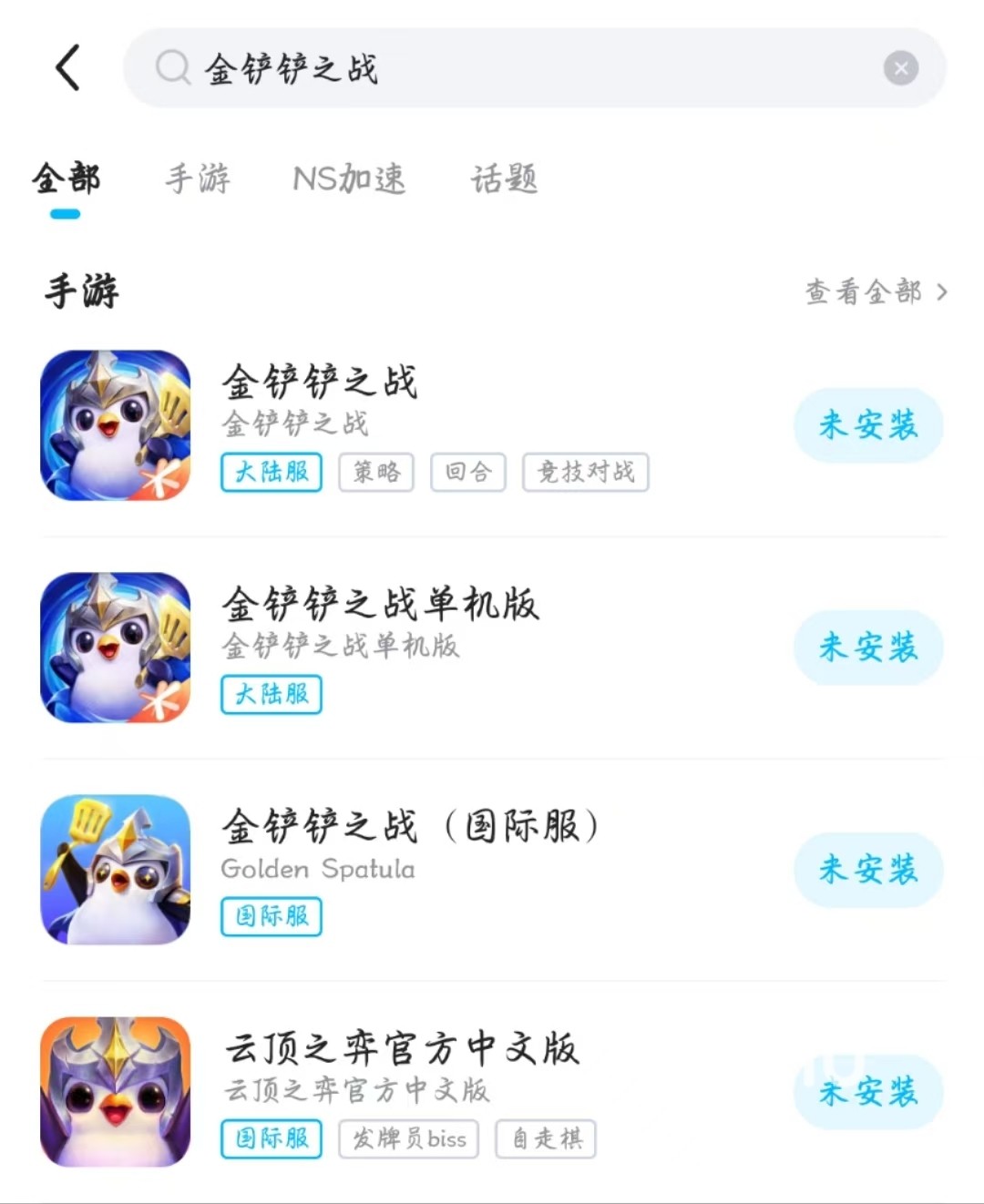984x1204 pixels.
Task: Tap 未安装 button for 金铲铲之战
Action: click(x=867, y=425)
